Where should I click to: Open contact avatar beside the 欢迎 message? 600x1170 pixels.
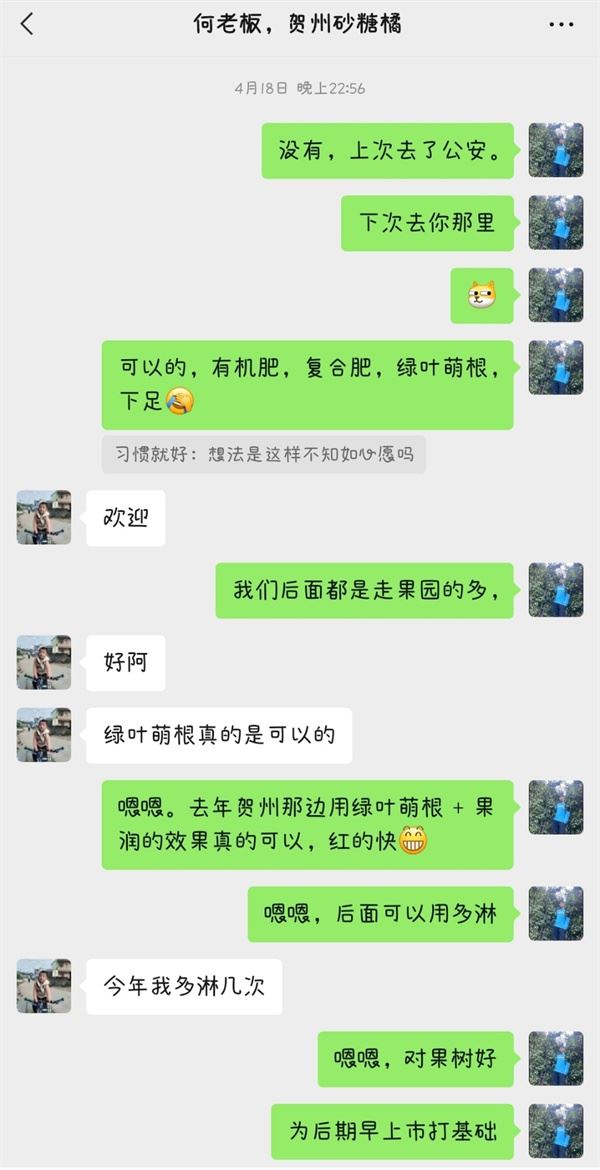pos(44,517)
